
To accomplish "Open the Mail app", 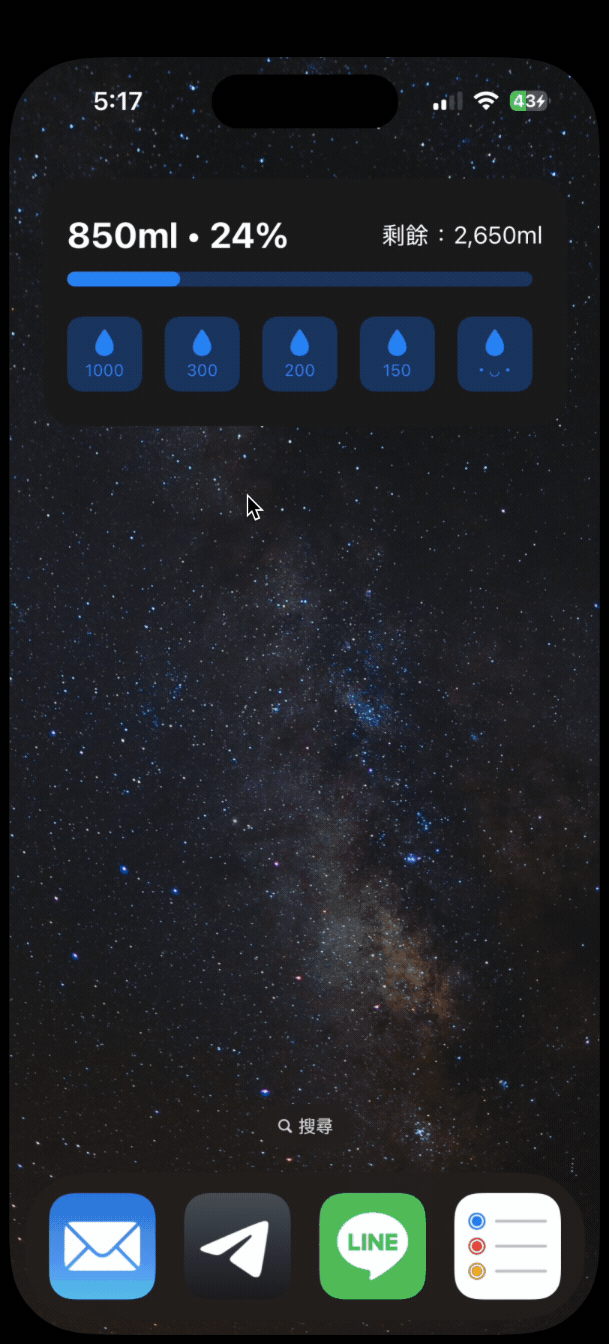I will click(102, 1246).
